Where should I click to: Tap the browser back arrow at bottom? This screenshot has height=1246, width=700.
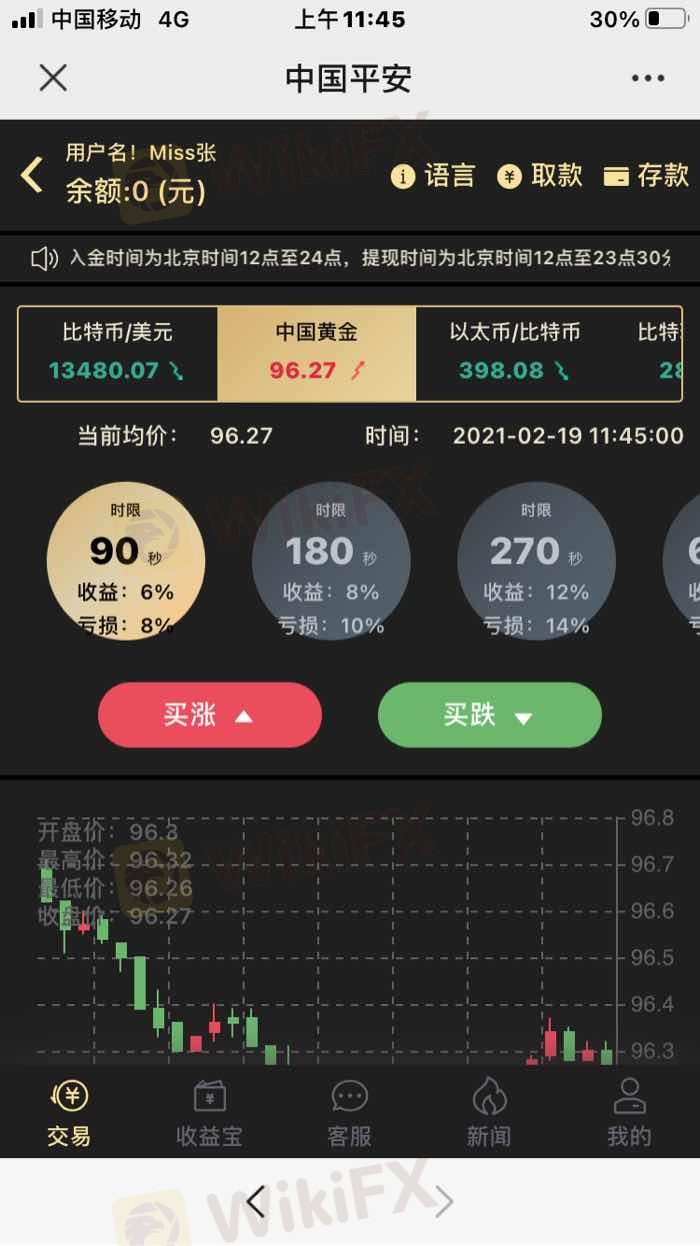click(257, 1202)
